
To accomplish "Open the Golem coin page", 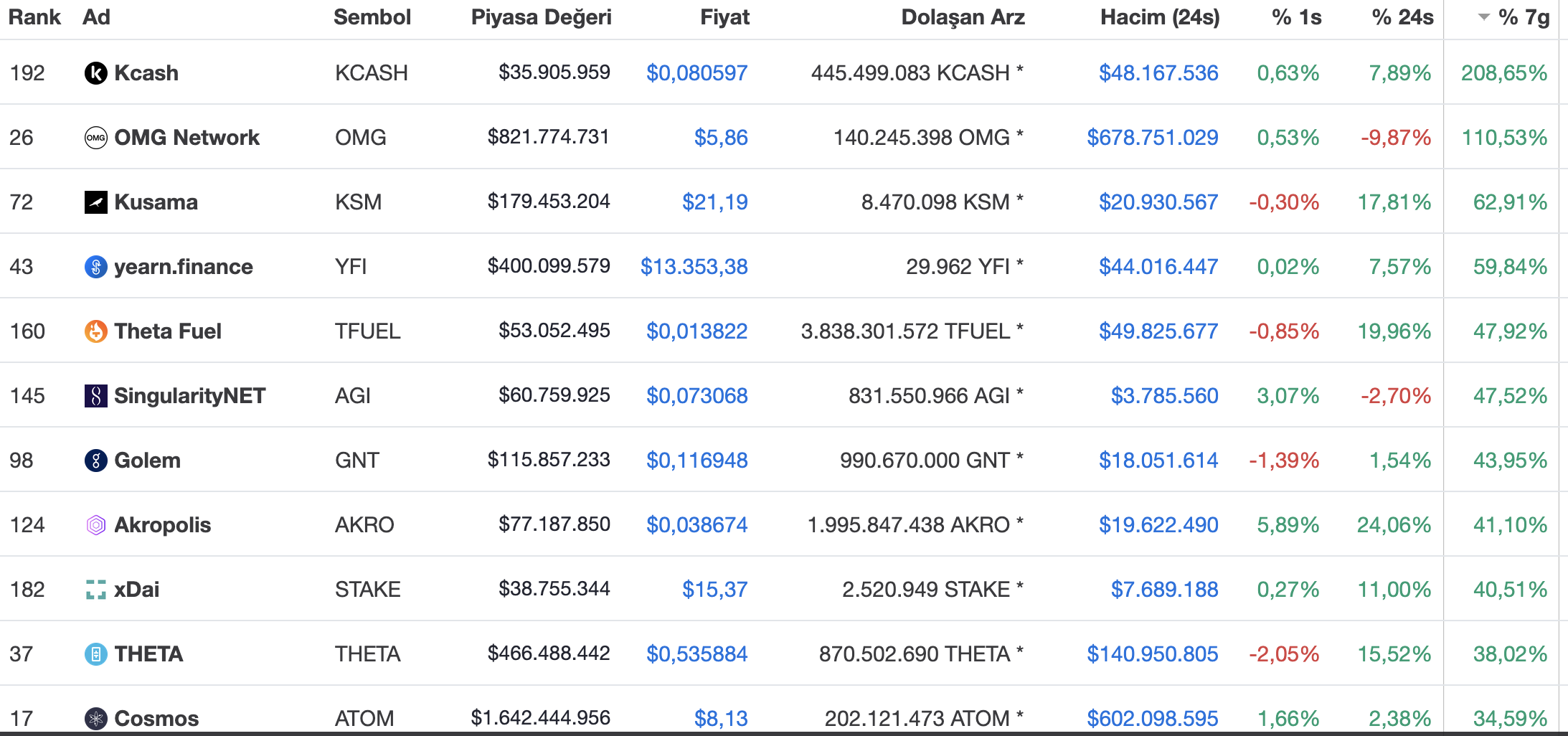I will click(147, 461).
